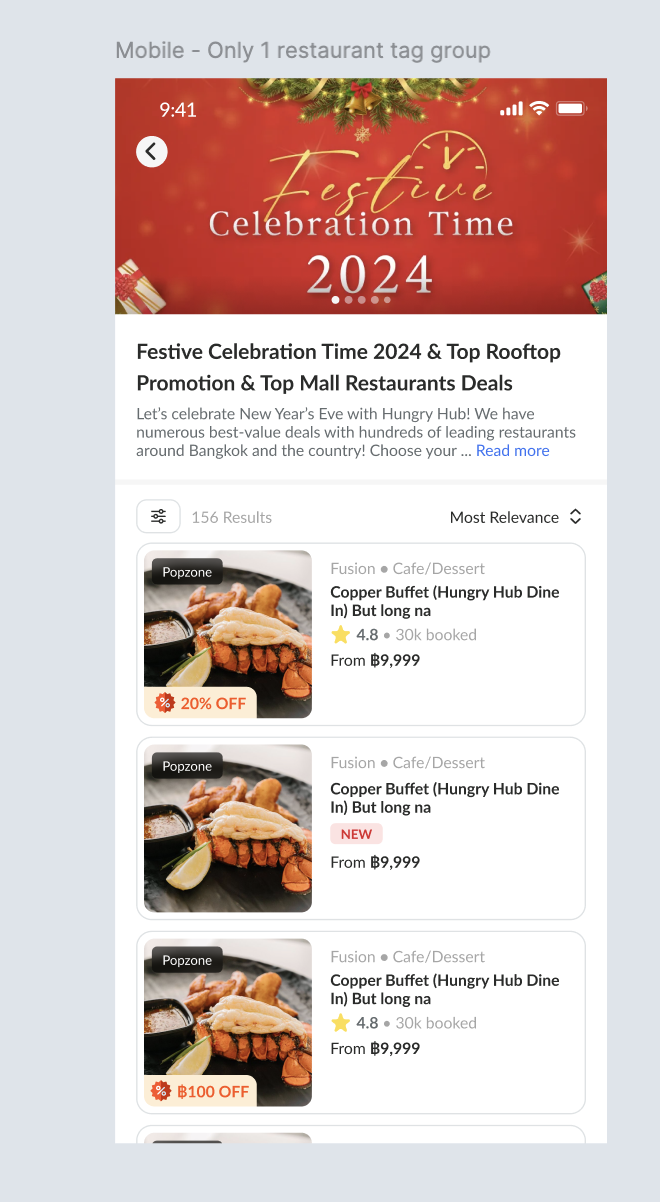Go back using the arrow on the banner
660x1202 pixels.
pyautogui.click(x=152, y=152)
